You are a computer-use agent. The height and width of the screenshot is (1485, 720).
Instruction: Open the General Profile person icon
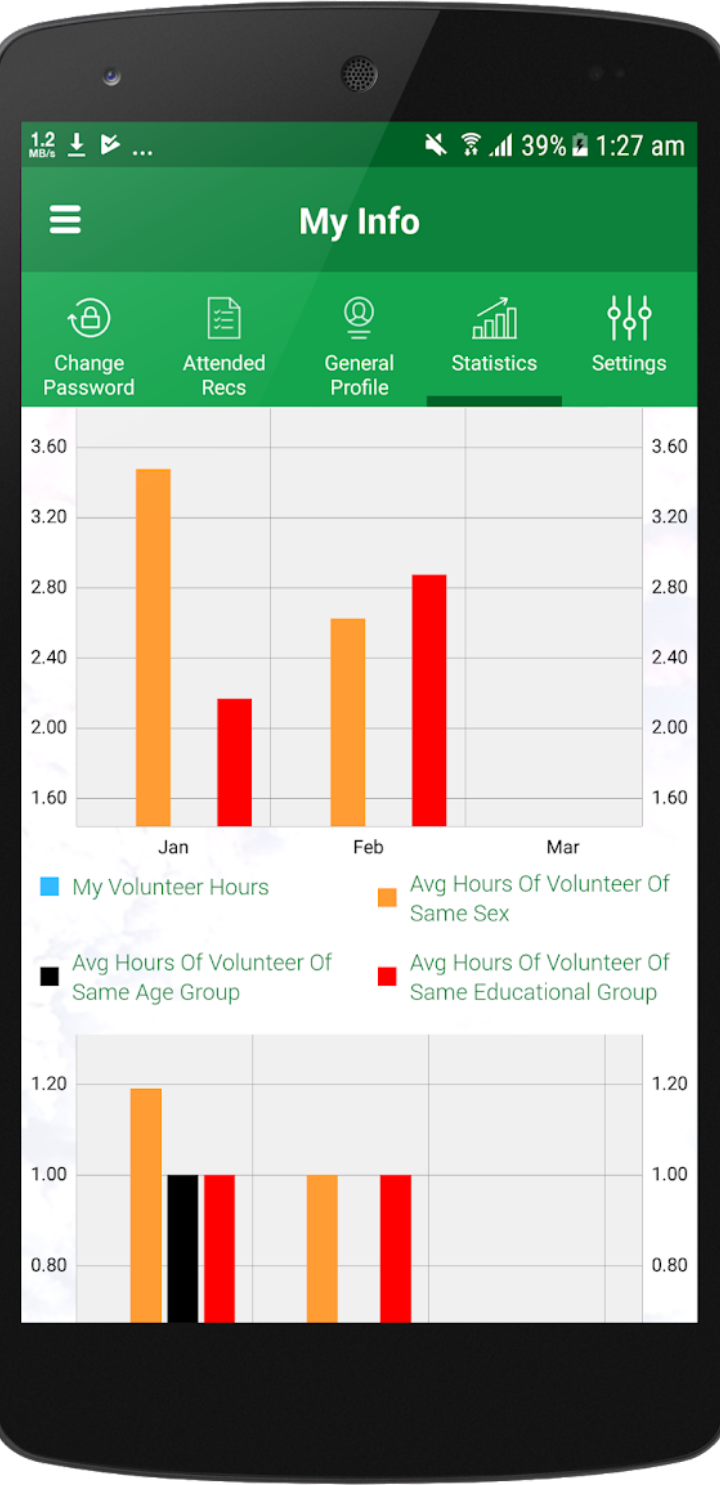[359, 317]
